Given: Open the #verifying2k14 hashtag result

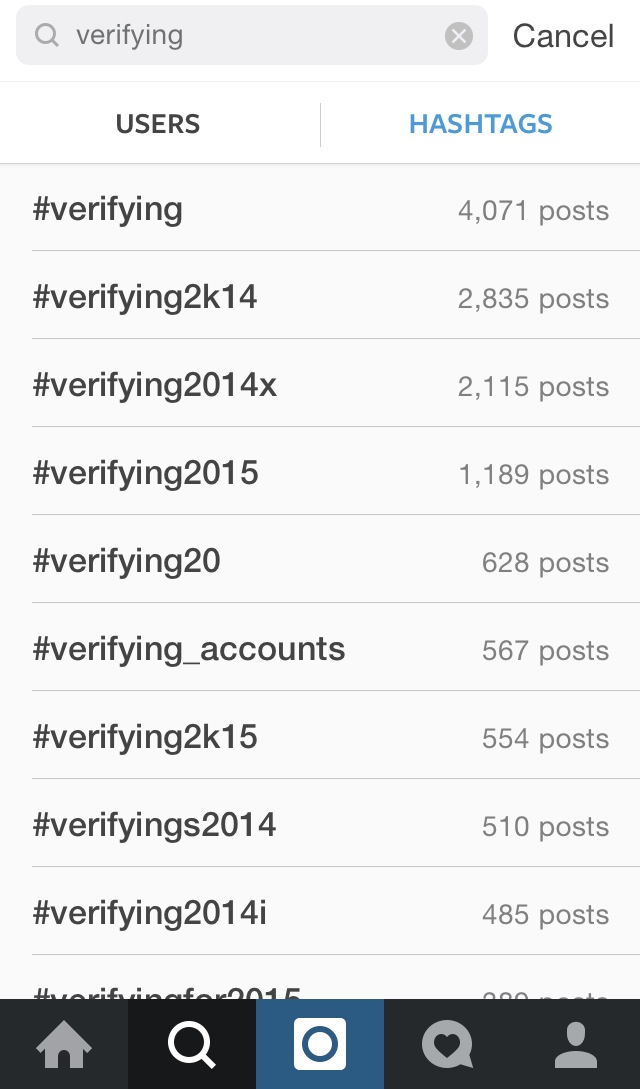Looking at the screenshot, I should tap(320, 297).
